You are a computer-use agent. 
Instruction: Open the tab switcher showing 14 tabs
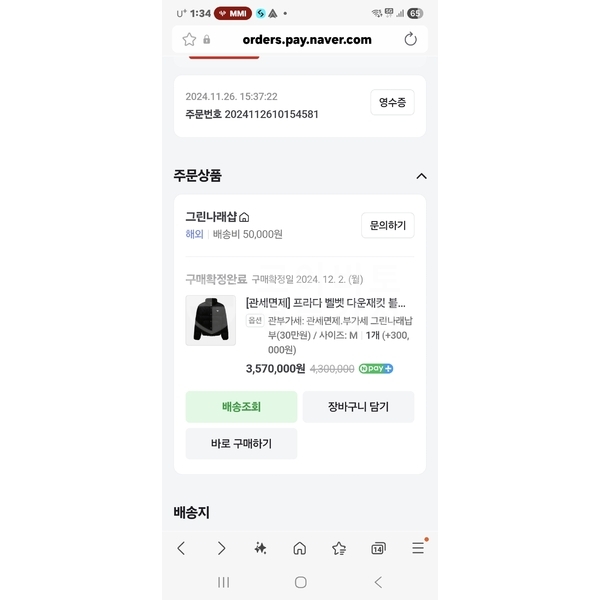coord(378,548)
